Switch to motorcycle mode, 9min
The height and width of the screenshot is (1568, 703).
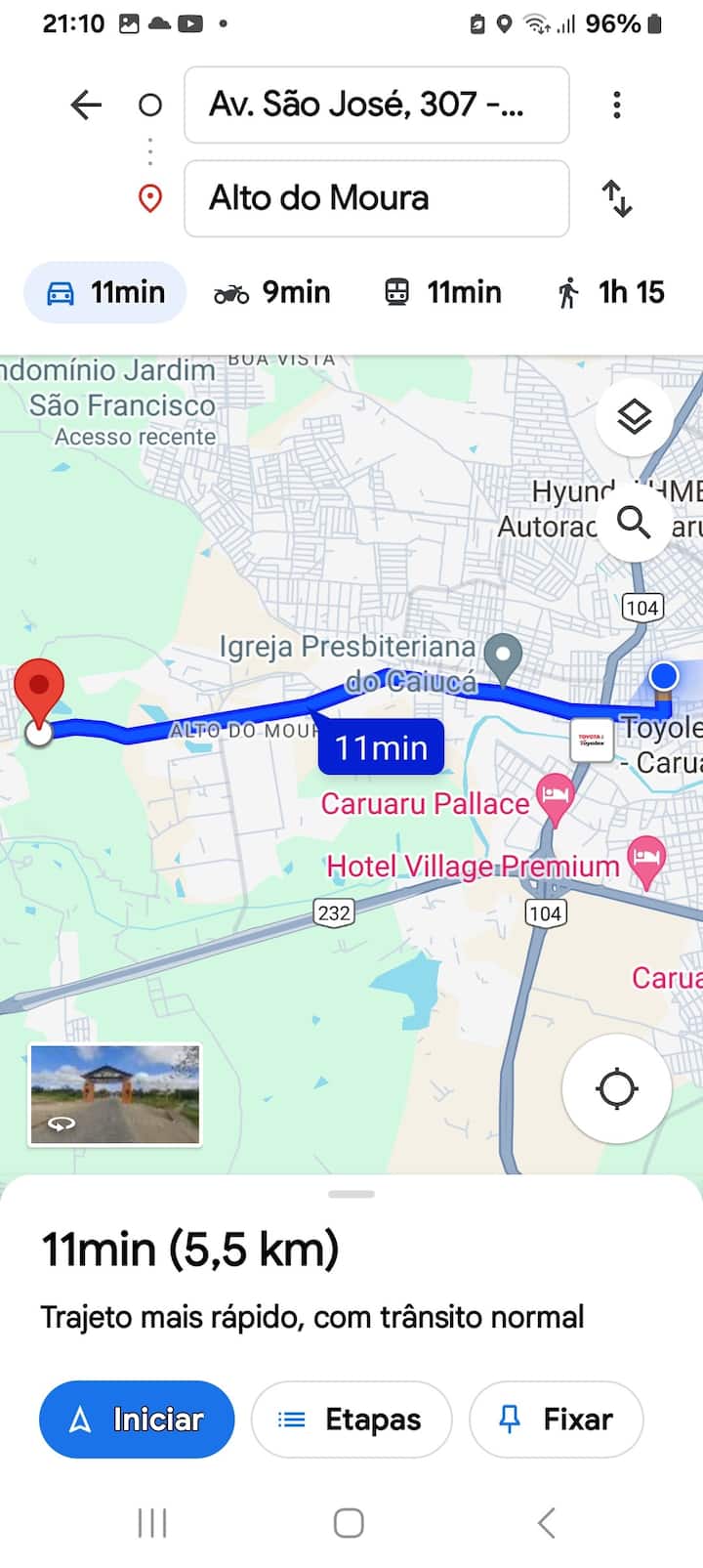pos(272,292)
